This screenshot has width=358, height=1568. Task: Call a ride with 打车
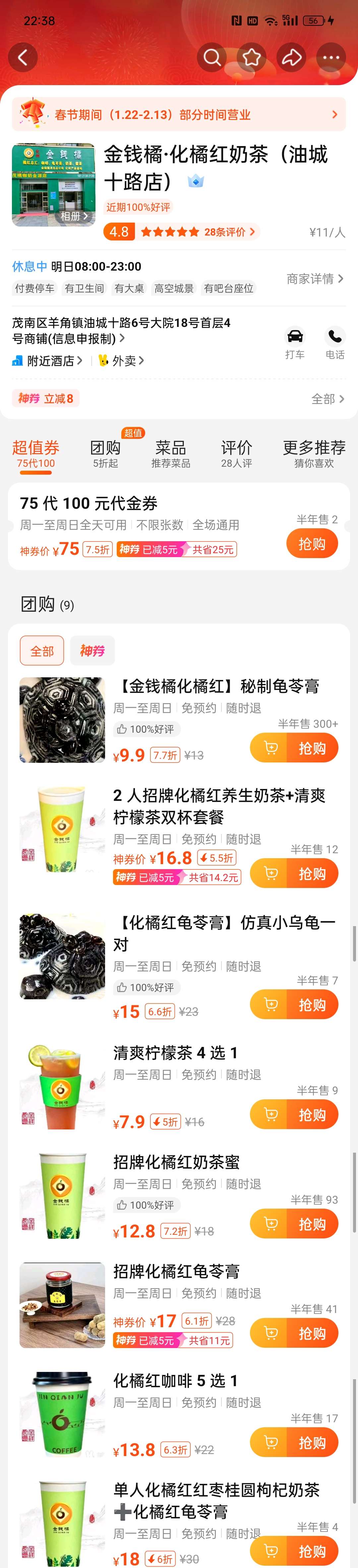point(295,343)
